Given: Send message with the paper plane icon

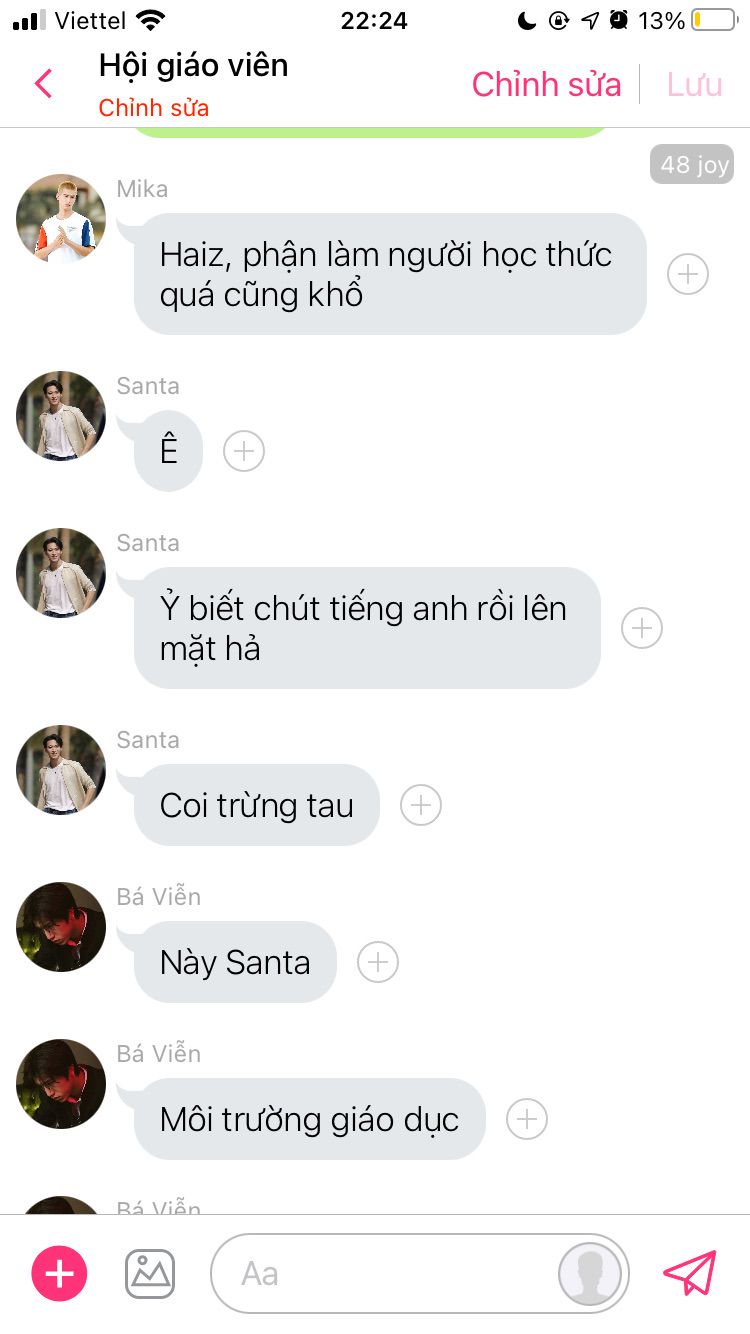Looking at the screenshot, I should pyautogui.click(x=690, y=1273).
